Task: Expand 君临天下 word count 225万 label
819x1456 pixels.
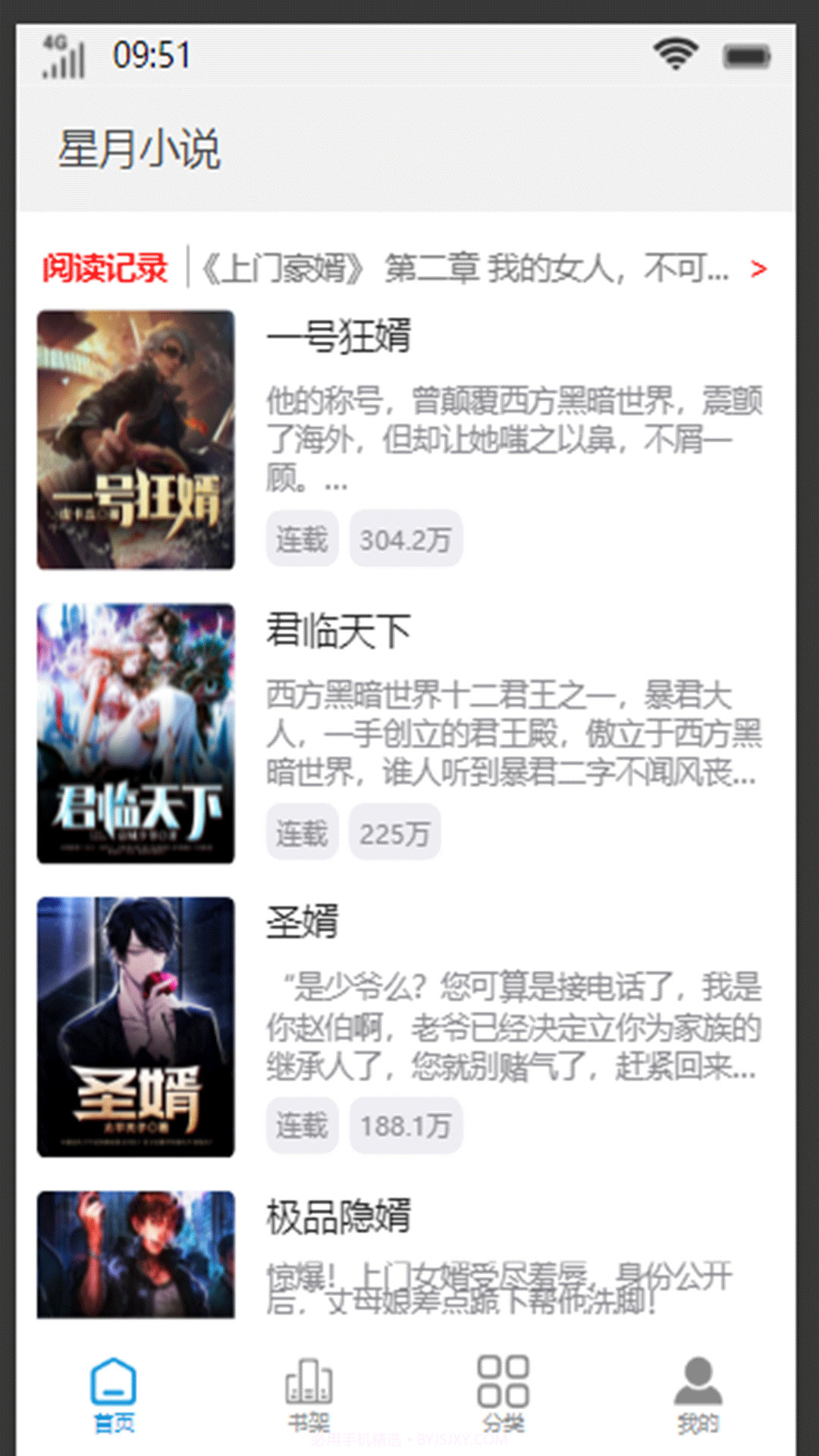Action: 394,831
